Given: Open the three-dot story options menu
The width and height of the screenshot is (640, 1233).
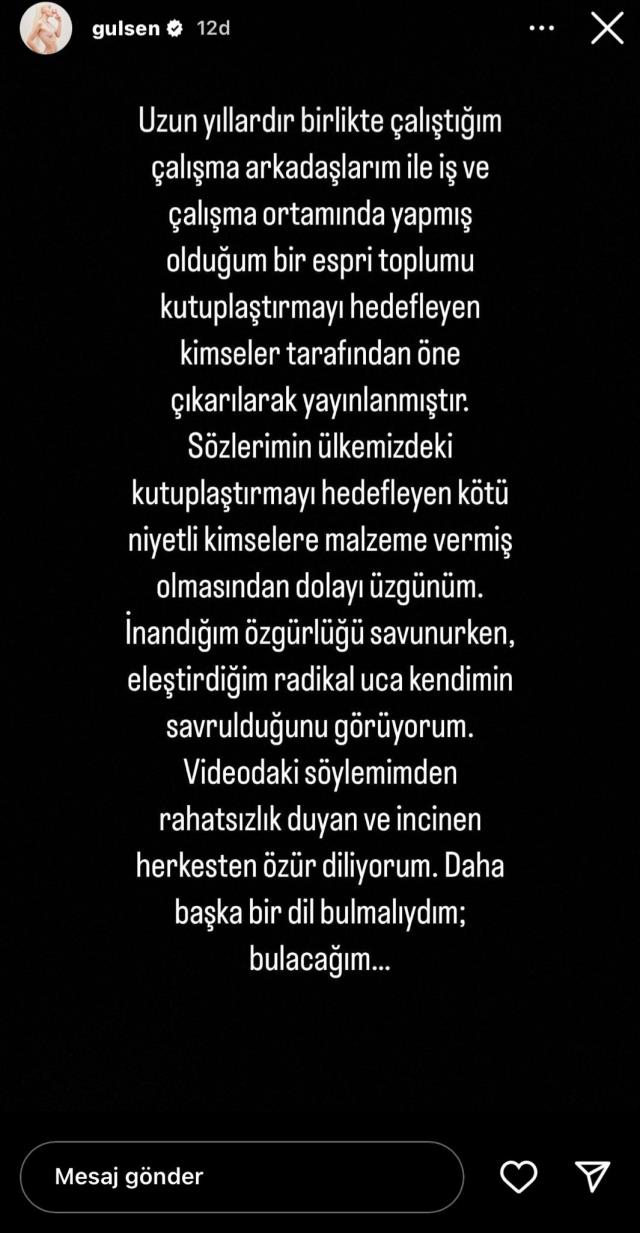Looking at the screenshot, I should pos(541,28).
